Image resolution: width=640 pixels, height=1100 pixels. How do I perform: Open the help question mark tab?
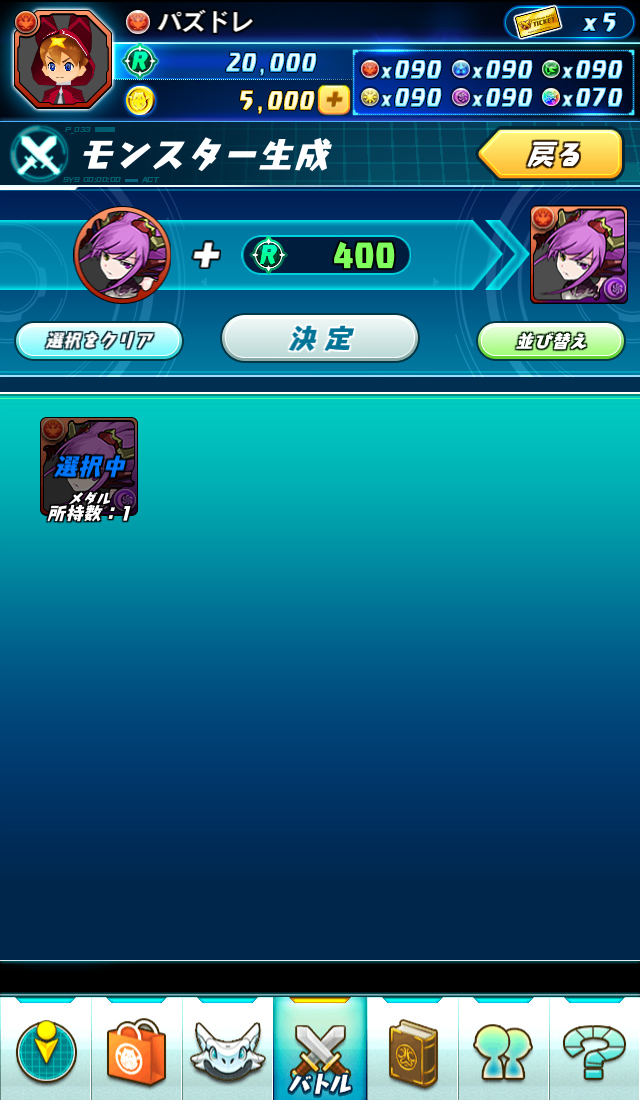click(x=594, y=1050)
